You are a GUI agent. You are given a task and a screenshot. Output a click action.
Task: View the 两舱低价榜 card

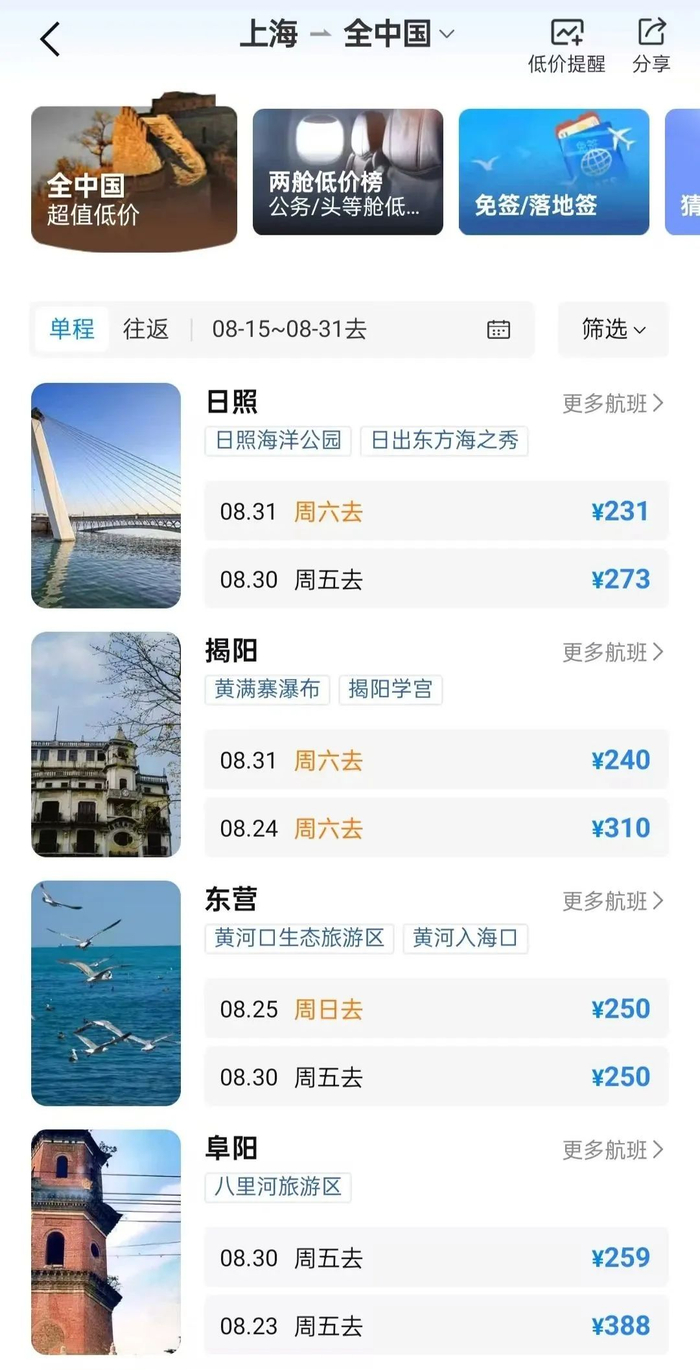point(347,172)
